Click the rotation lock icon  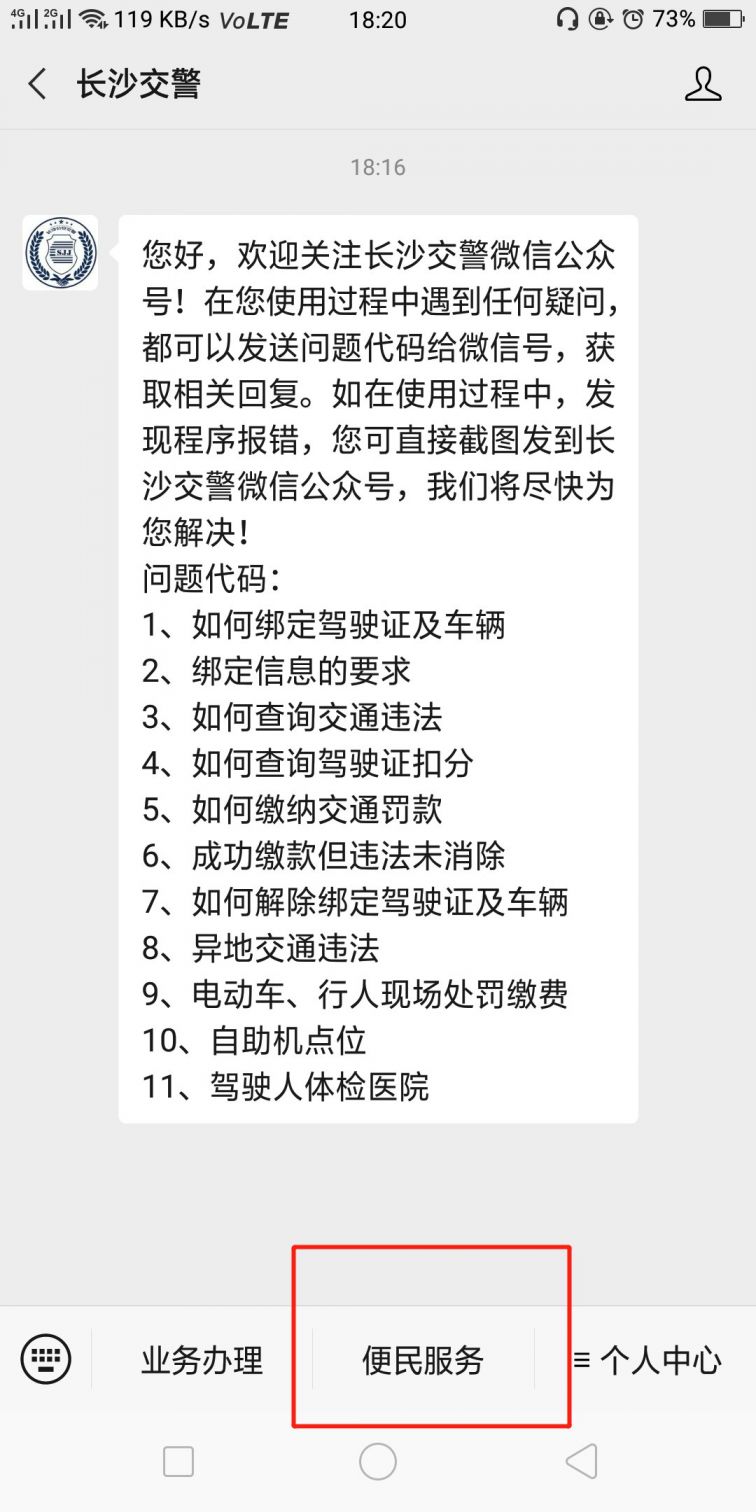tap(599, 20)
